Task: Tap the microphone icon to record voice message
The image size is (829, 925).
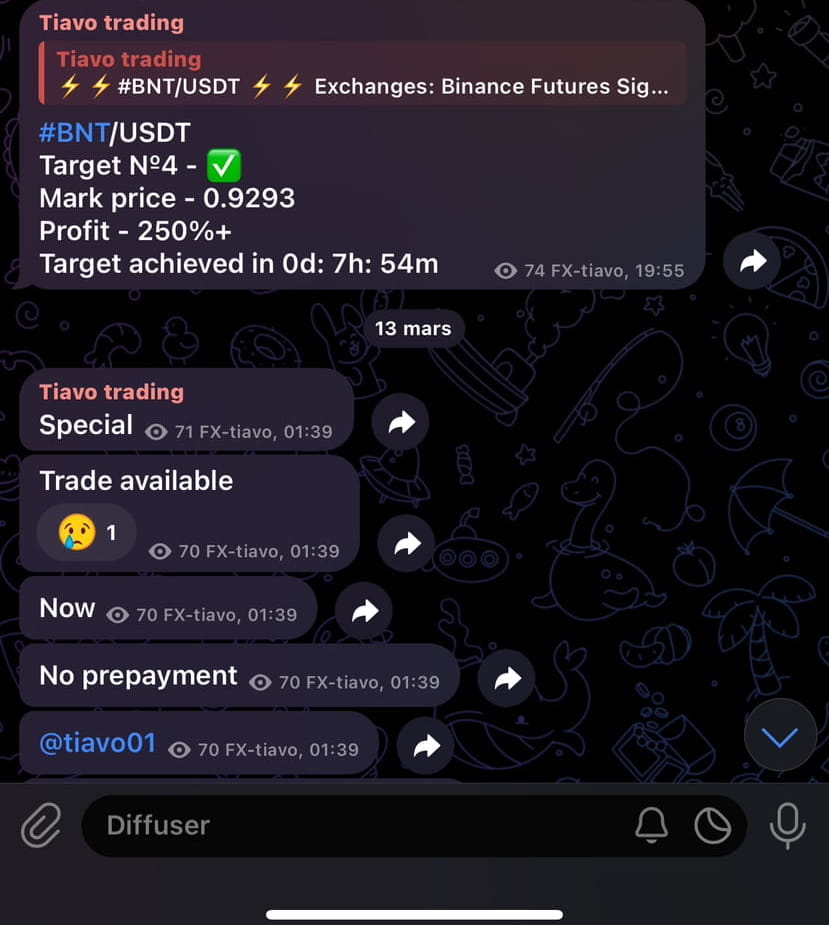Action: 787,825
